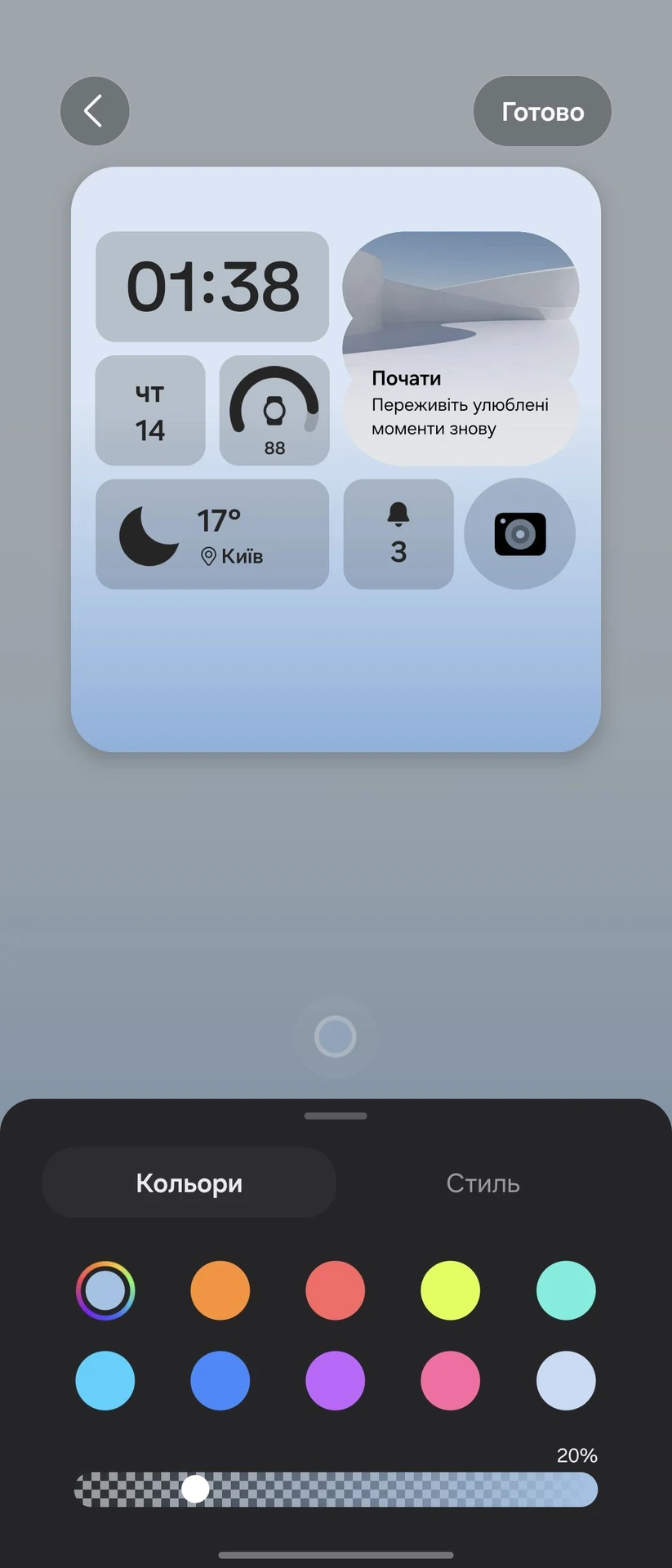The height and width of the screenshot is (1568, 672).
Task: Pick the coral red color swatch
Action: [335, 1290]
